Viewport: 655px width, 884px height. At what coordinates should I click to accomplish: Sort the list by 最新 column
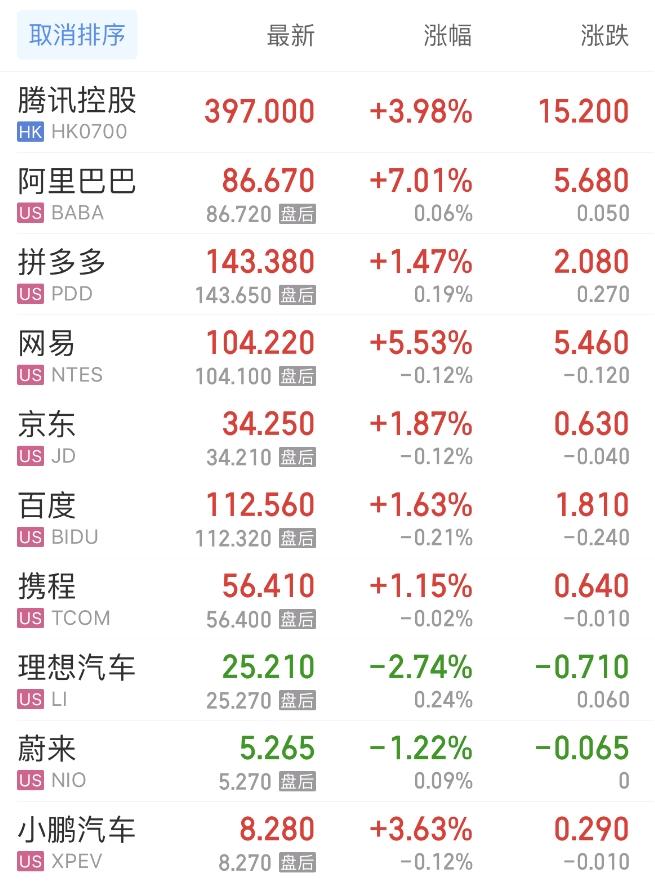point(290,36)
